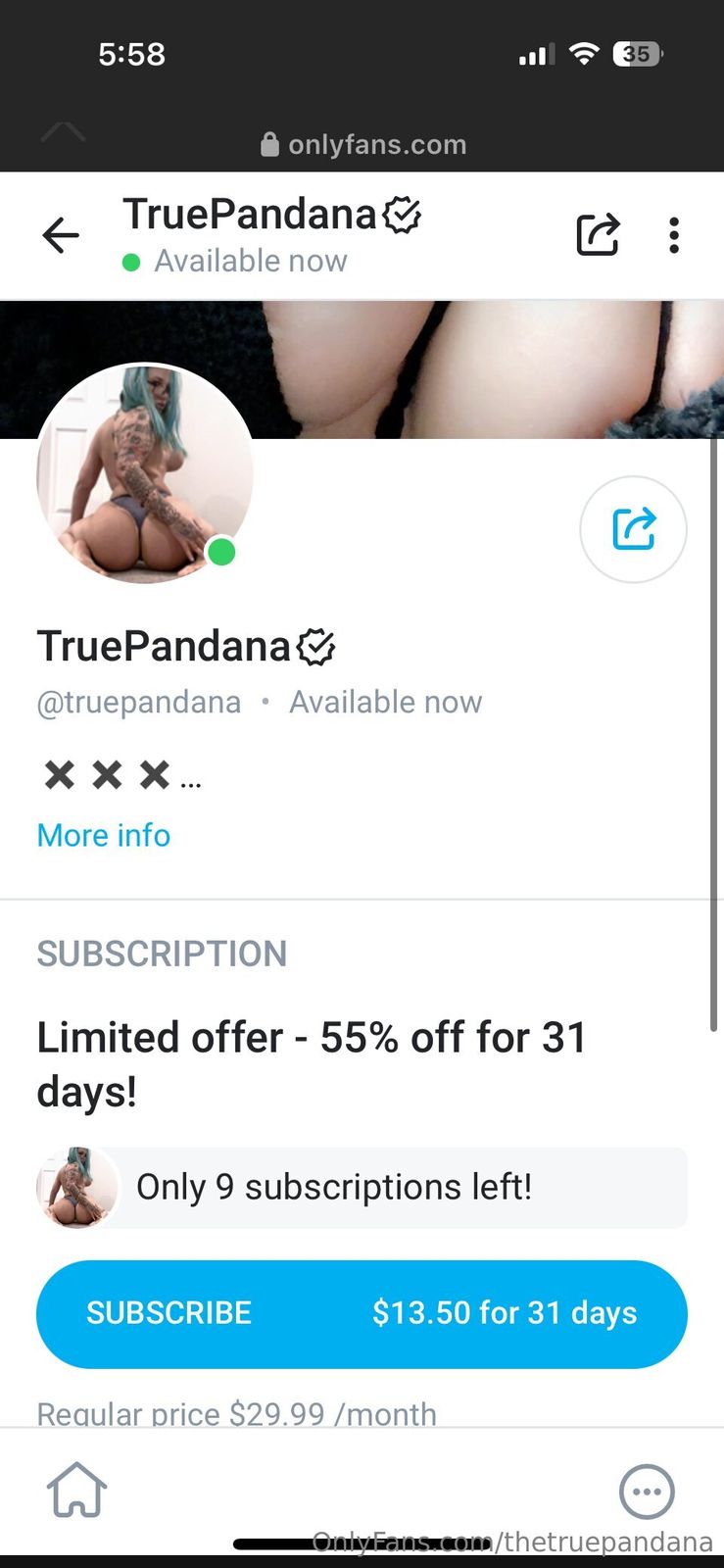This screenshot has height=1568, width=724.
Task: Tap the onlyfans.com browser address bar
Action: point(362,145)
